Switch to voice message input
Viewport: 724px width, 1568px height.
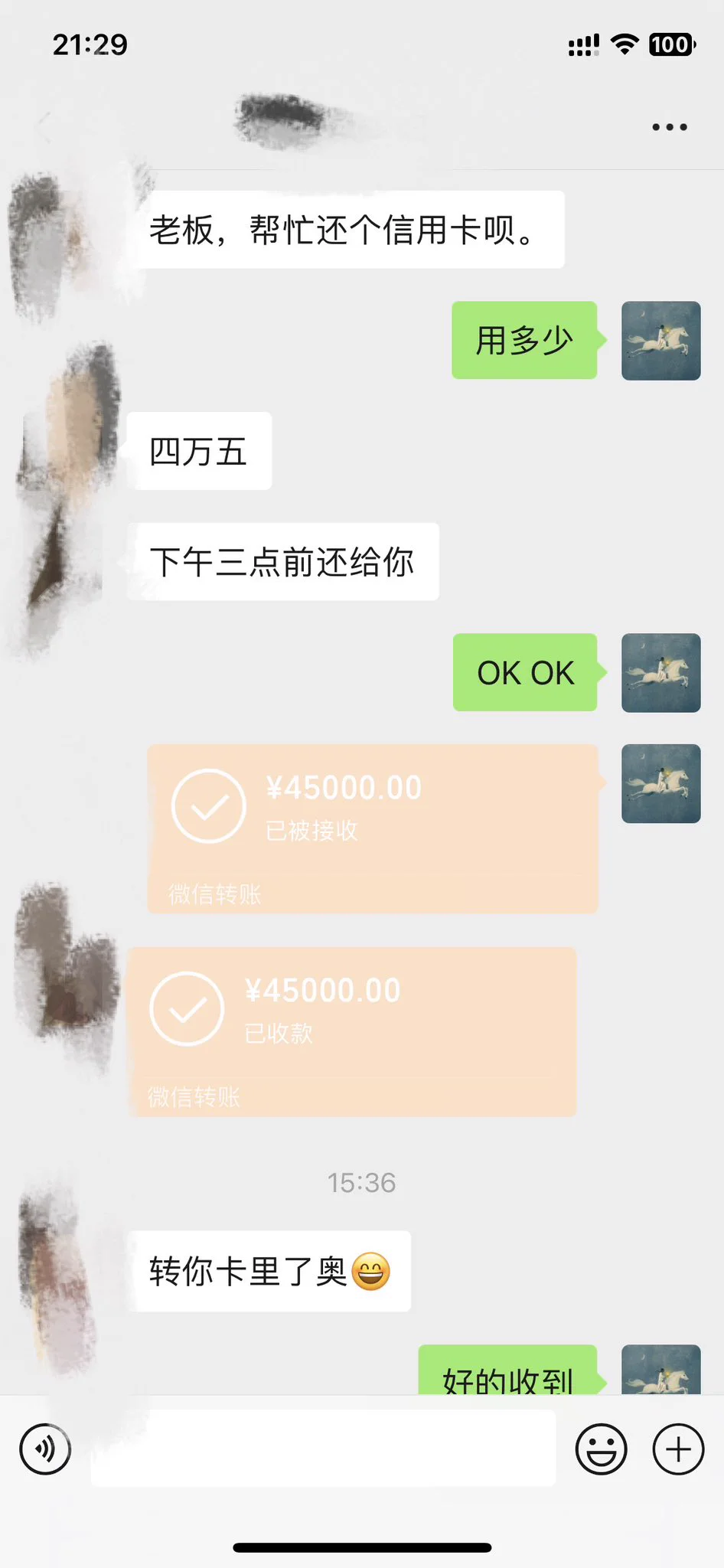pyautogui.click(x=46, y=1449)
